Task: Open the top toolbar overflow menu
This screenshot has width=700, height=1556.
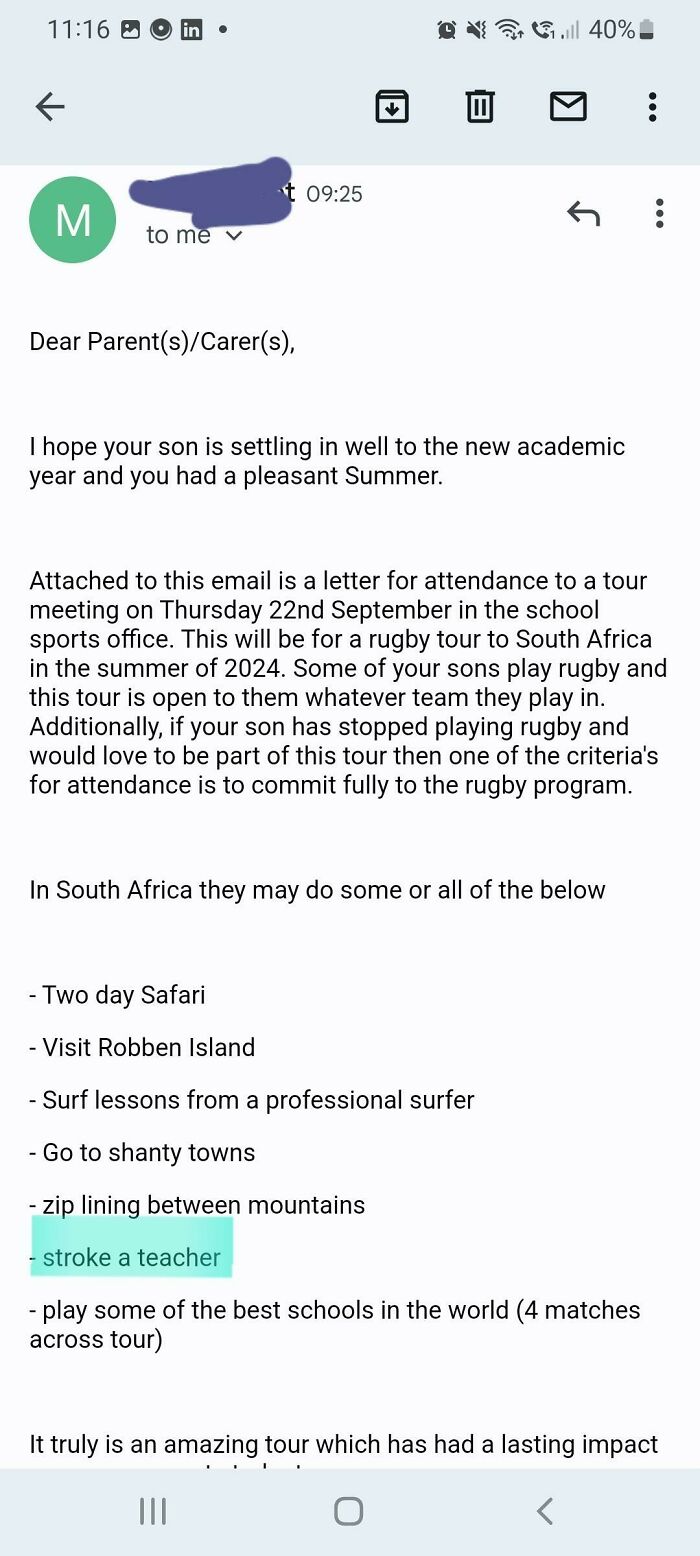Action: click(x=652, y=106)
